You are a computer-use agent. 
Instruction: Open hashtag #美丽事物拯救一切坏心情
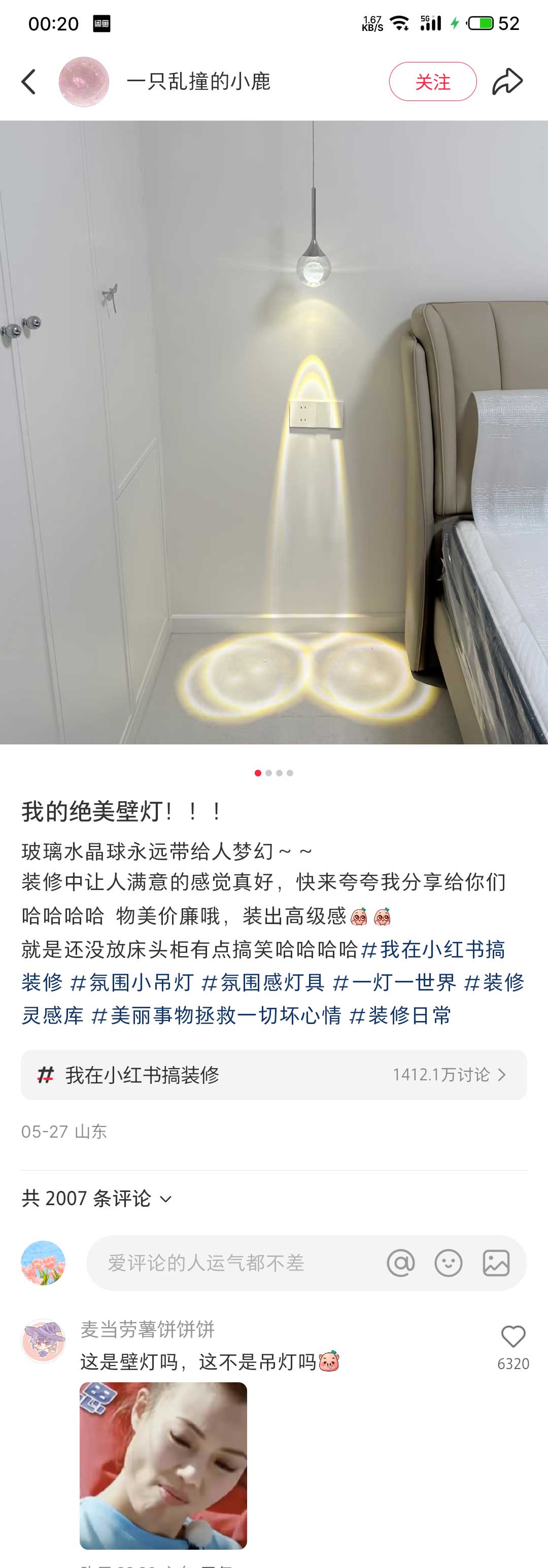coord(216,1015)
